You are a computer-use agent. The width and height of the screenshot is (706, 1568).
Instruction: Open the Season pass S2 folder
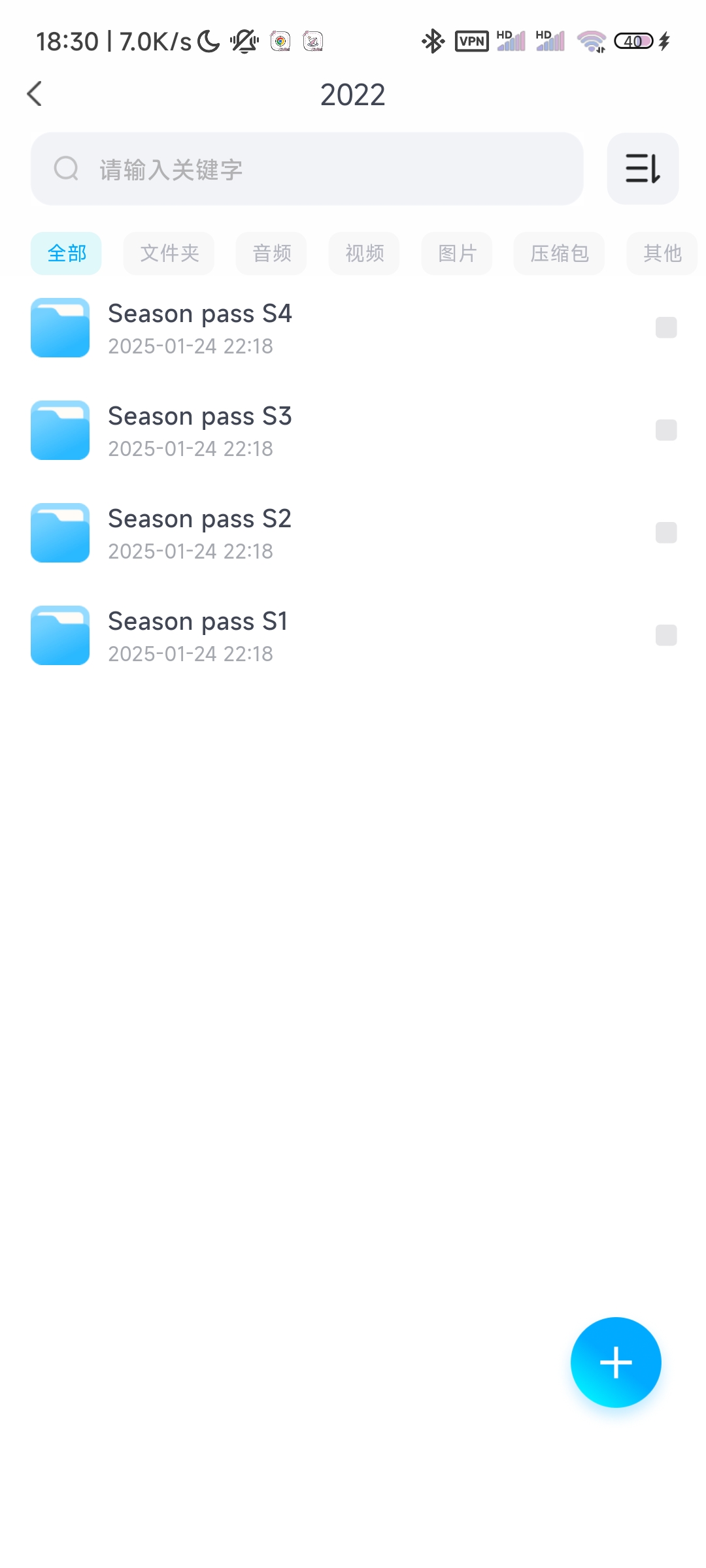(x=199, y=533)
